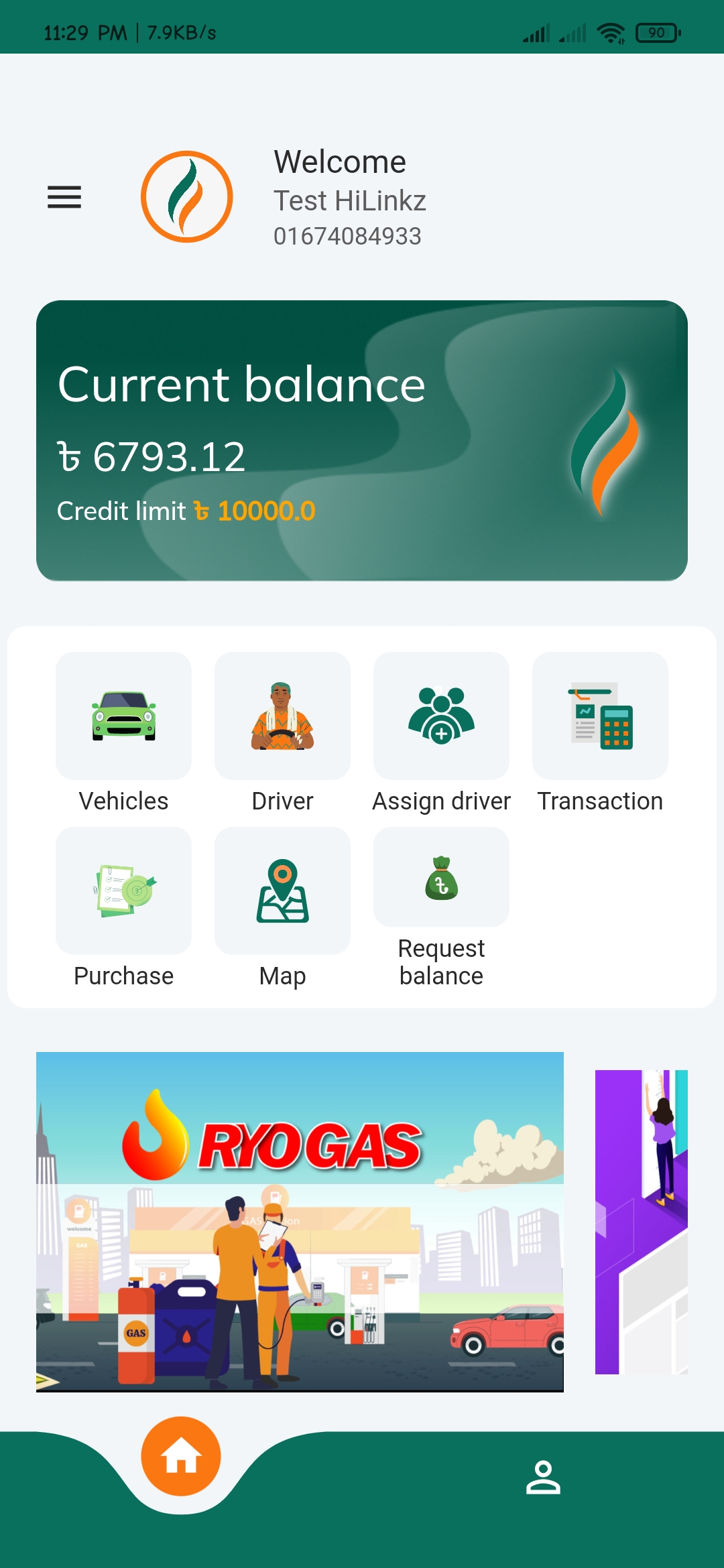
Task: Open the Purchase option
Action: click(123, 891)
